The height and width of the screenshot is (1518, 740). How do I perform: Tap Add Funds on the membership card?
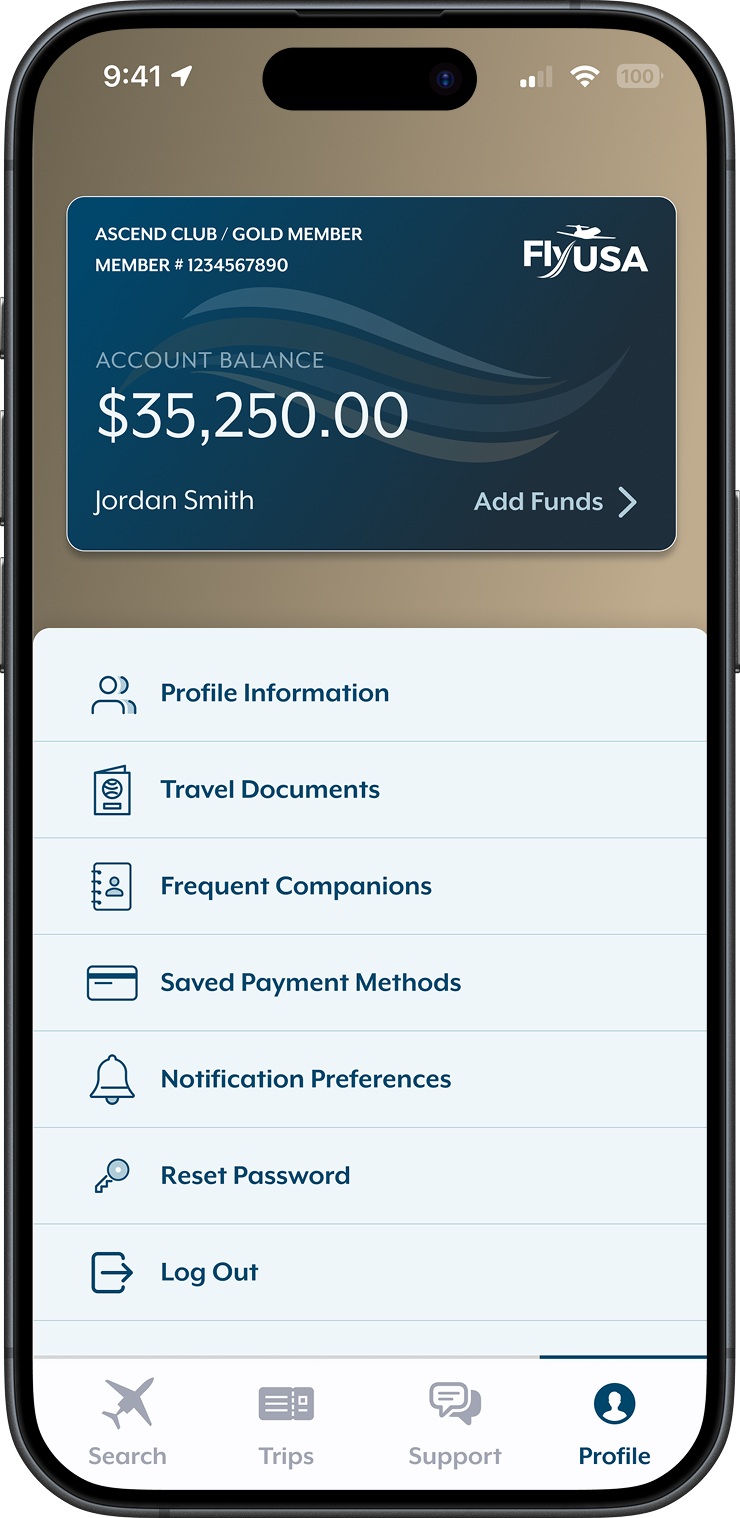(x=555, y=502)
